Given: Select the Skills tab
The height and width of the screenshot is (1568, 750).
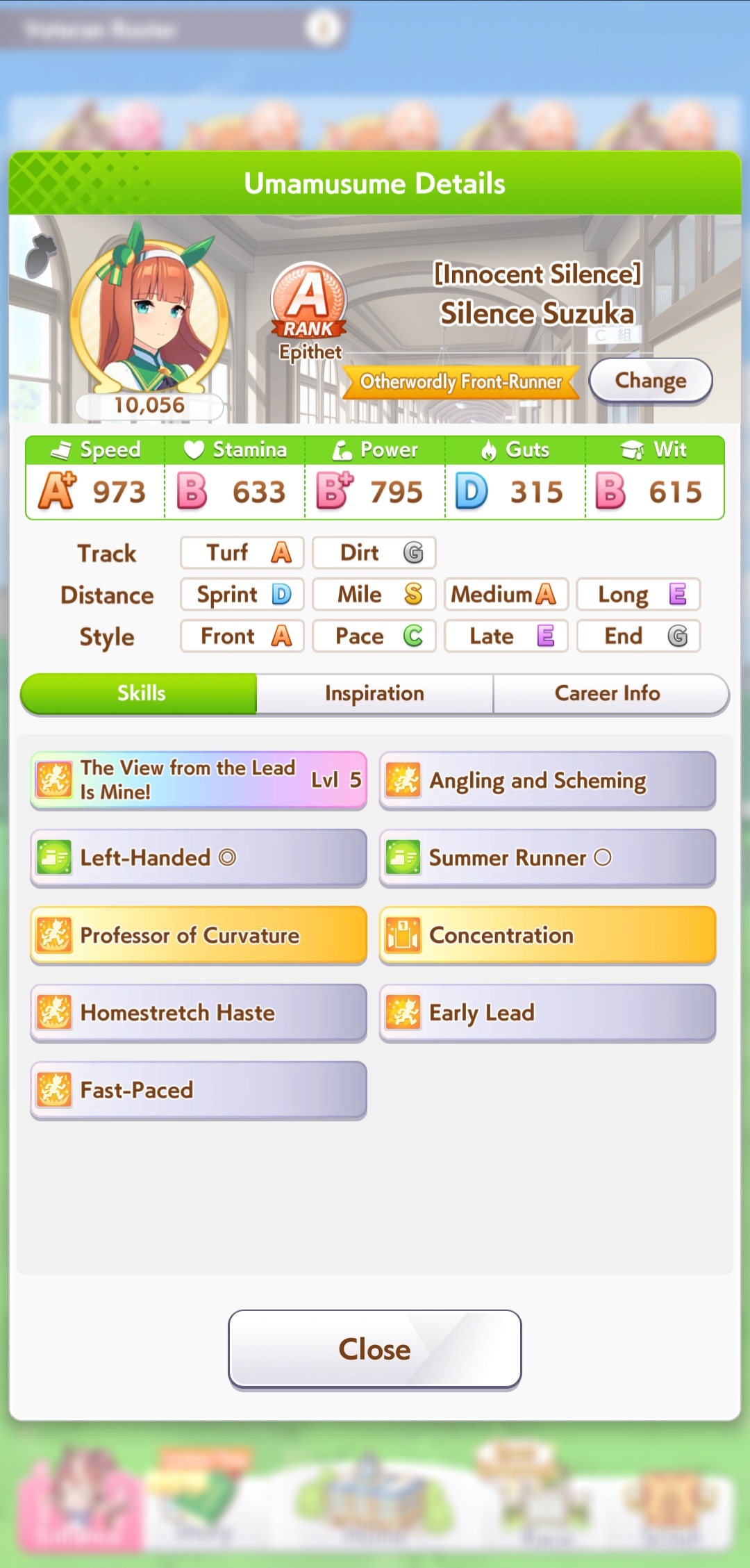Looking at the screenshot, I should tap(141, 693).
